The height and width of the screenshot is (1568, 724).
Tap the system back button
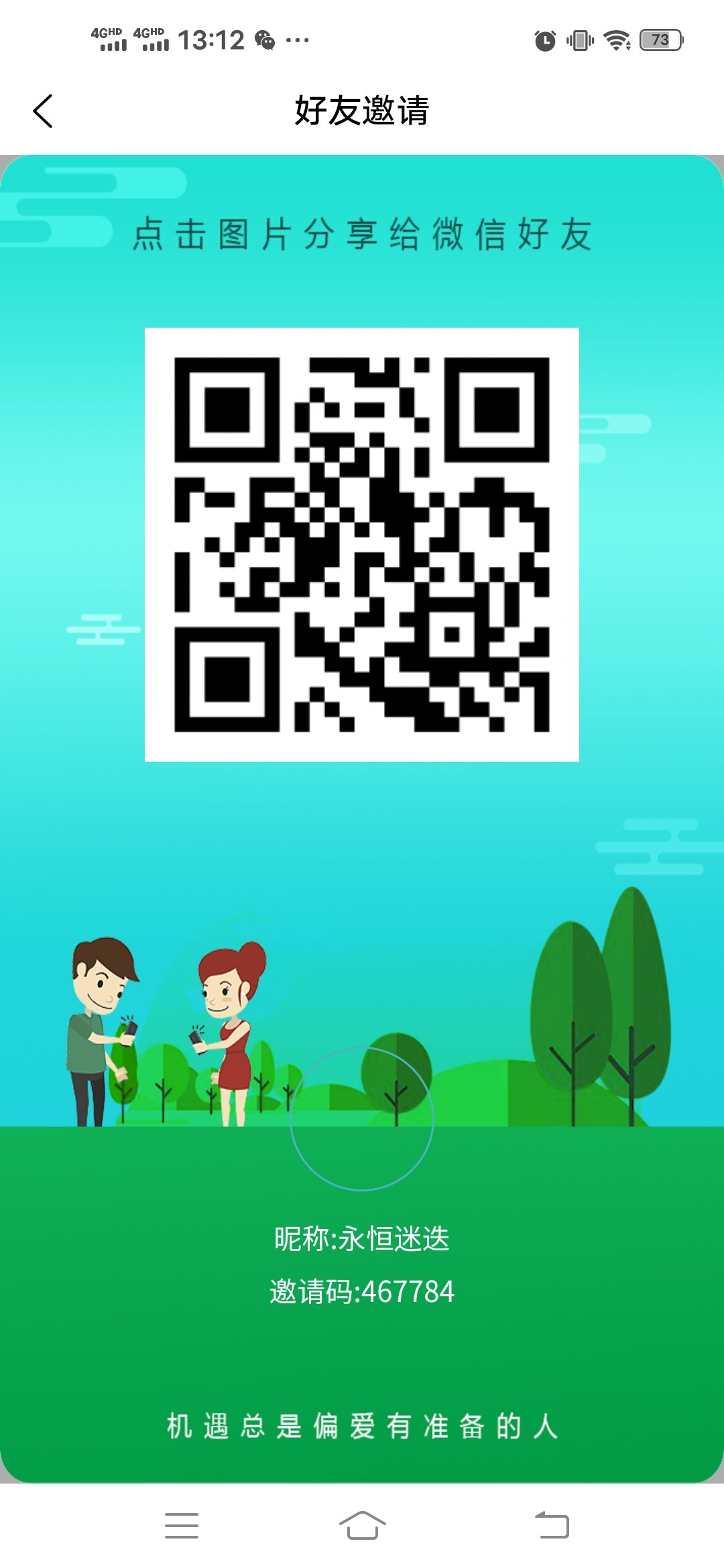[x=552, y=1526]
